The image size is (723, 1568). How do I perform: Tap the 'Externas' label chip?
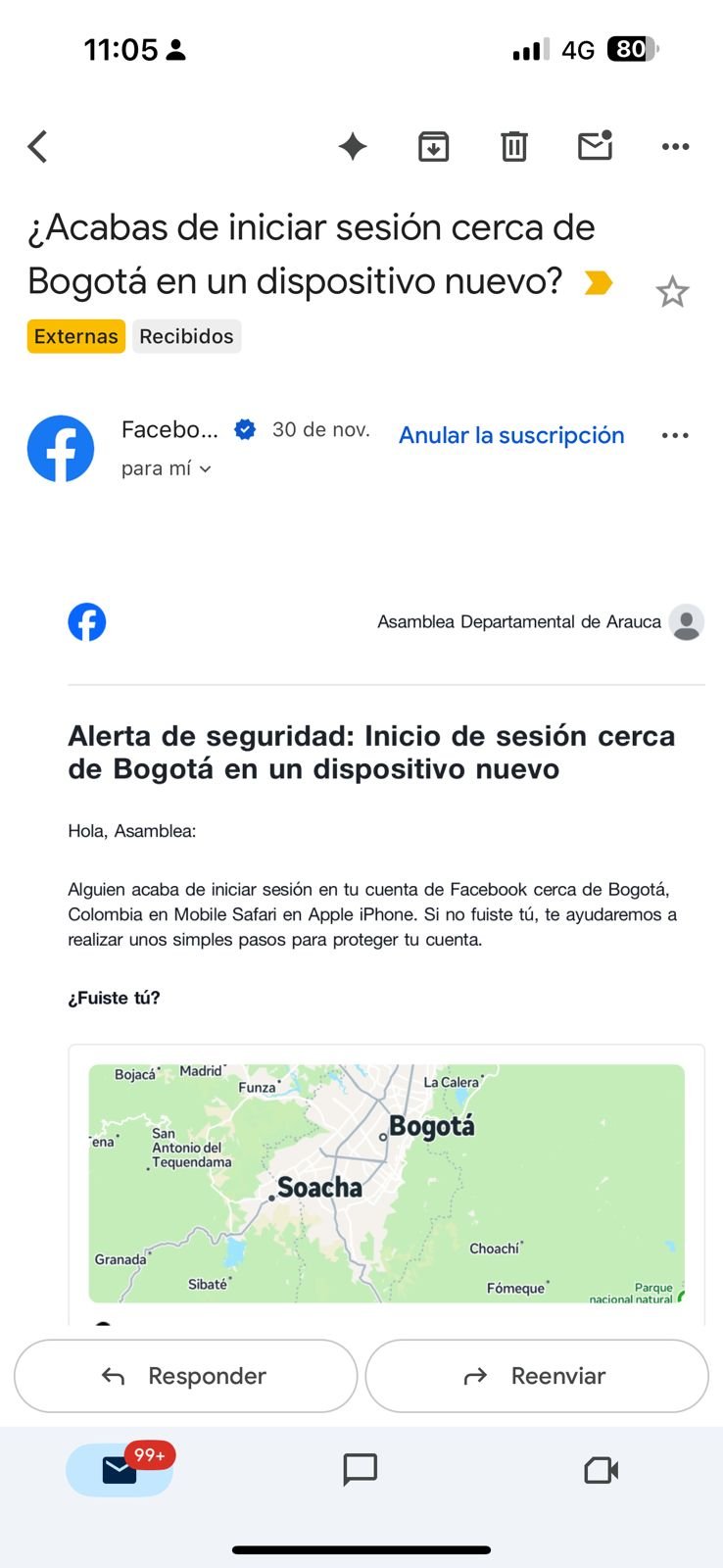(x=75, y=336)
